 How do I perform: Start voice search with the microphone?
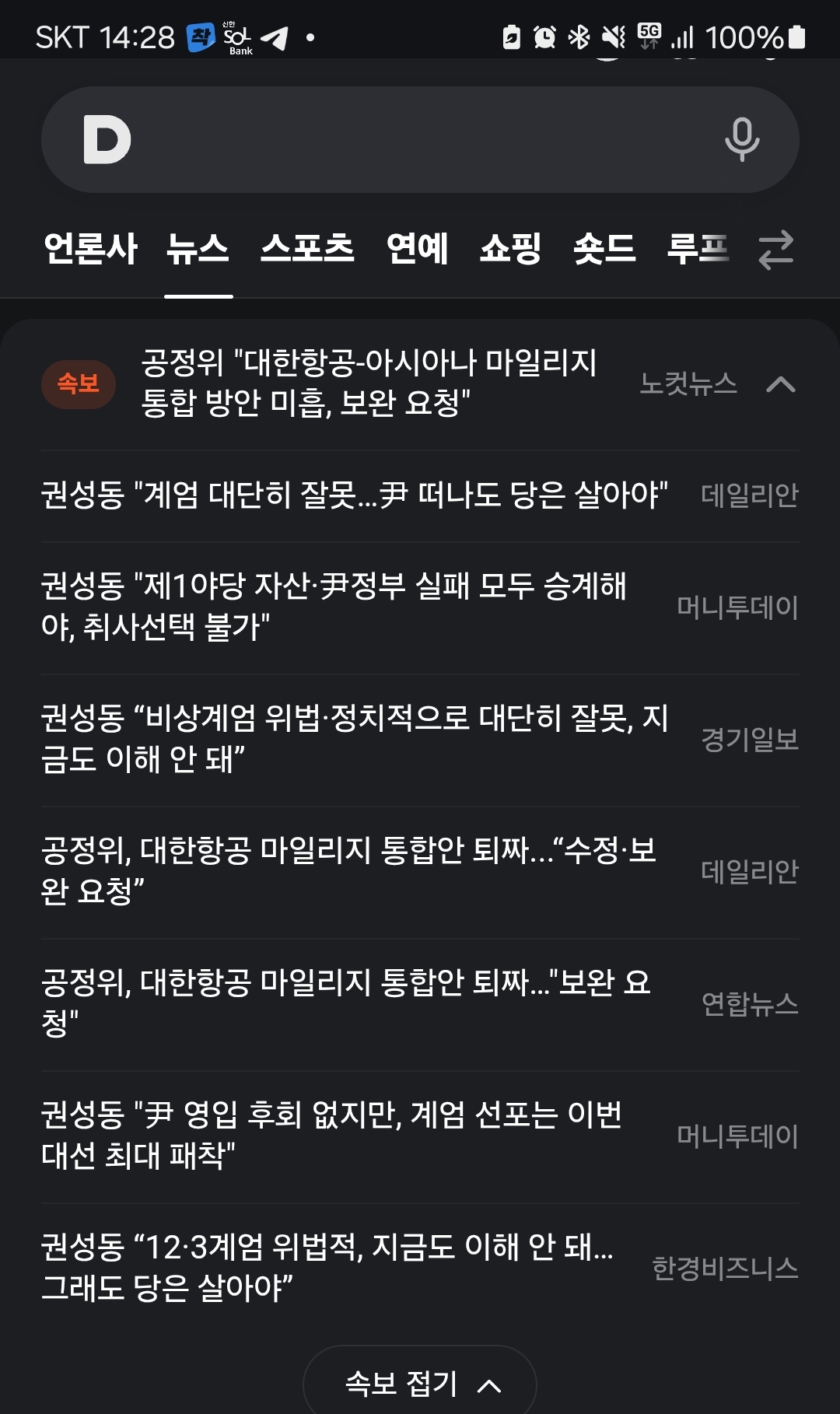coord(741,140)
